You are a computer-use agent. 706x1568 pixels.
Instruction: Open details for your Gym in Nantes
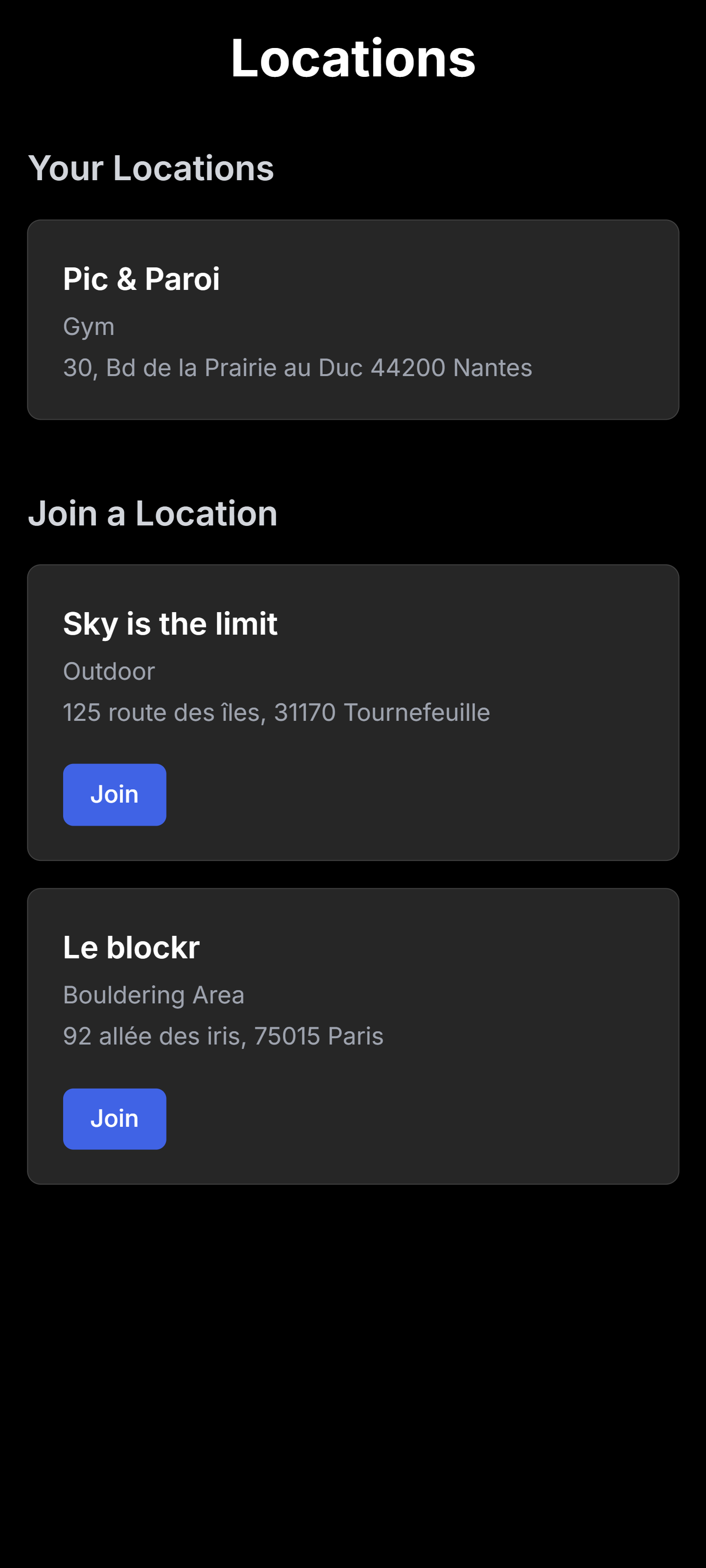[x=353, y=318]
